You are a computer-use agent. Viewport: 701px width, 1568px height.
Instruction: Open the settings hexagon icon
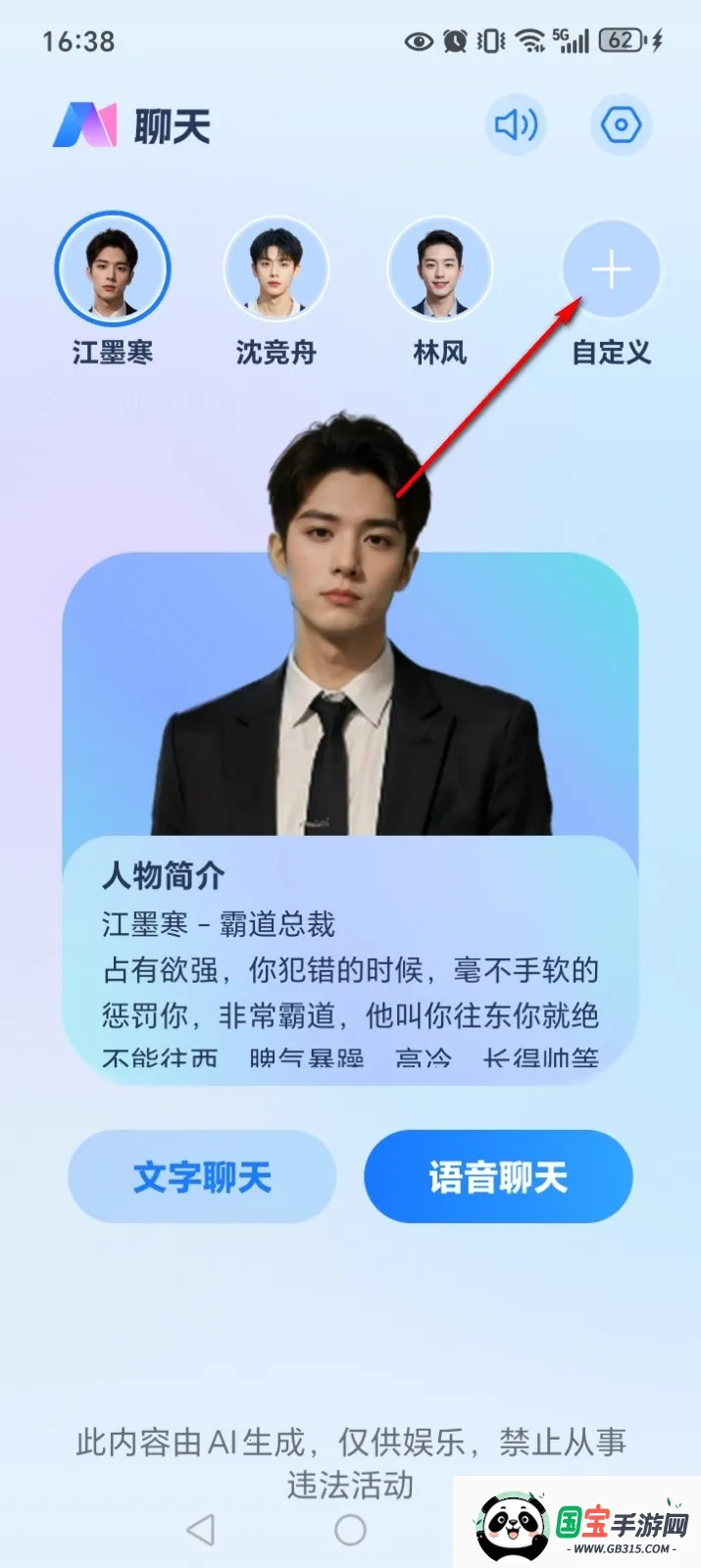pos(621,125)
